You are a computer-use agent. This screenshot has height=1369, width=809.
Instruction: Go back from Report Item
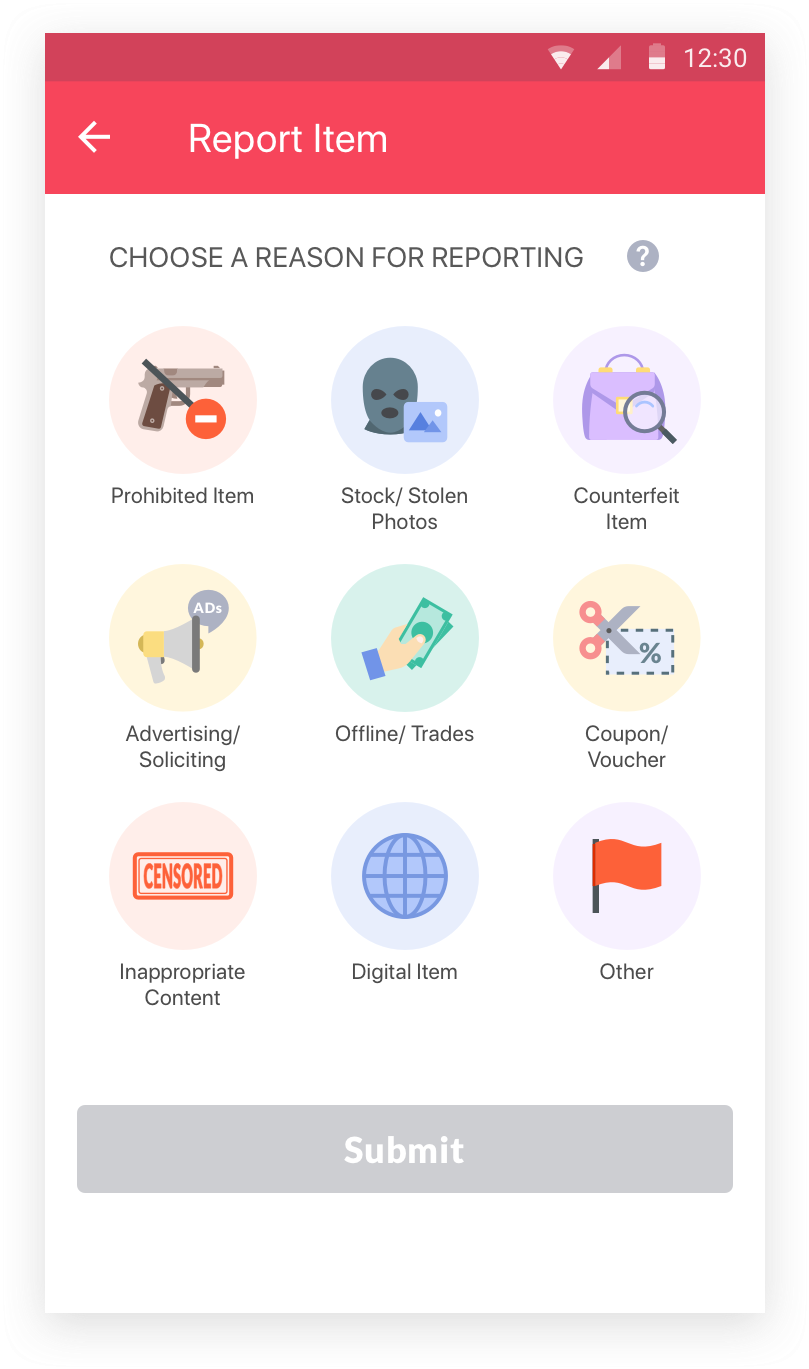94,138
